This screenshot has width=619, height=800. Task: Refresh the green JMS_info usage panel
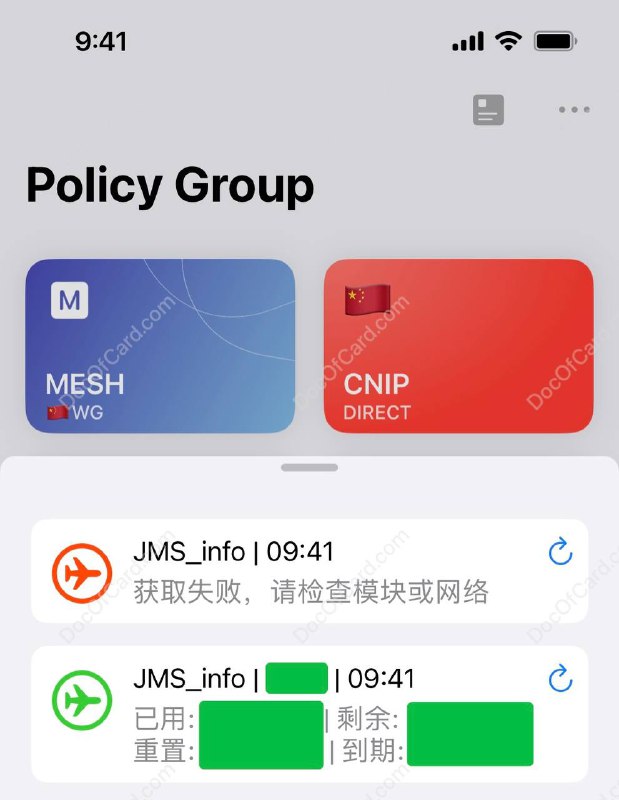click(560, 679)
